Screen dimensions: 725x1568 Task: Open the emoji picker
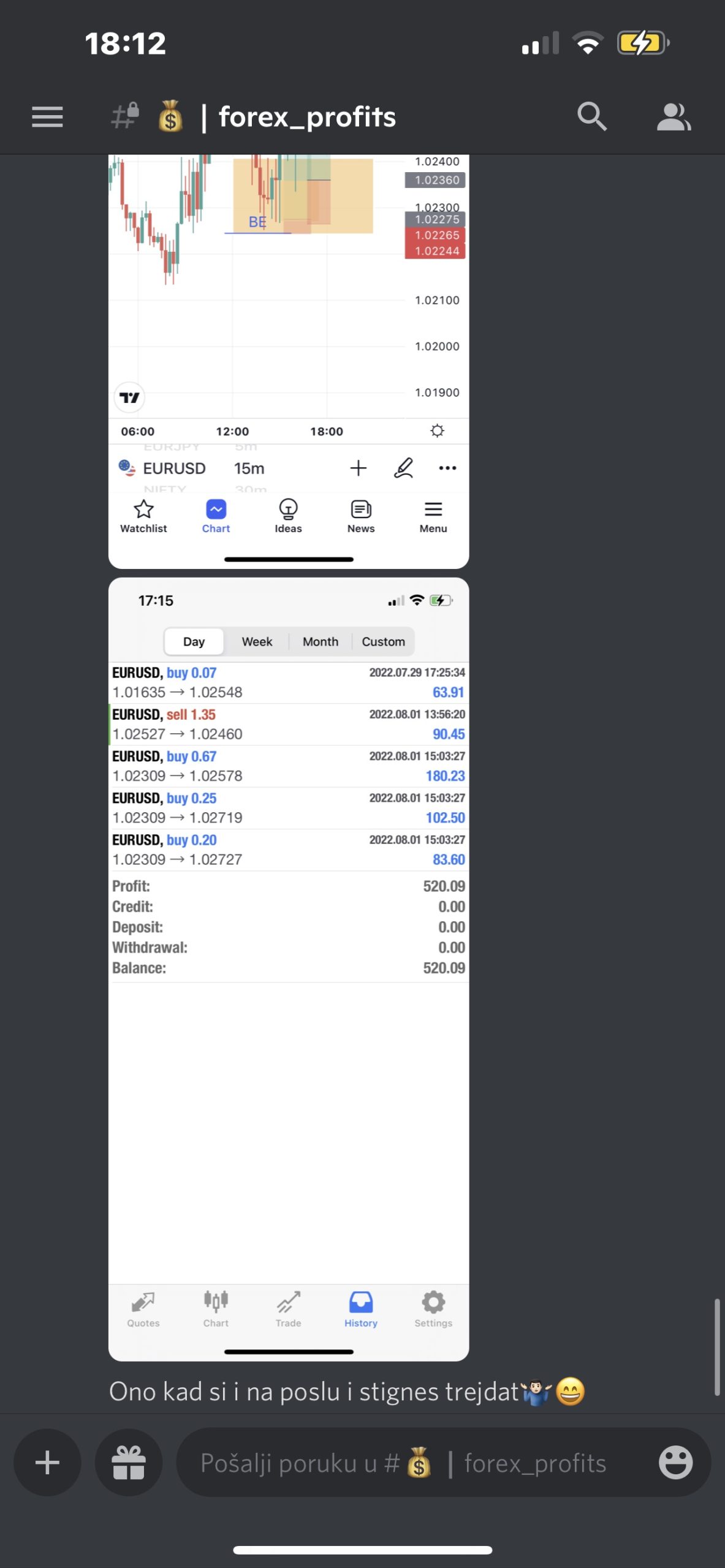pos(675,1463)
